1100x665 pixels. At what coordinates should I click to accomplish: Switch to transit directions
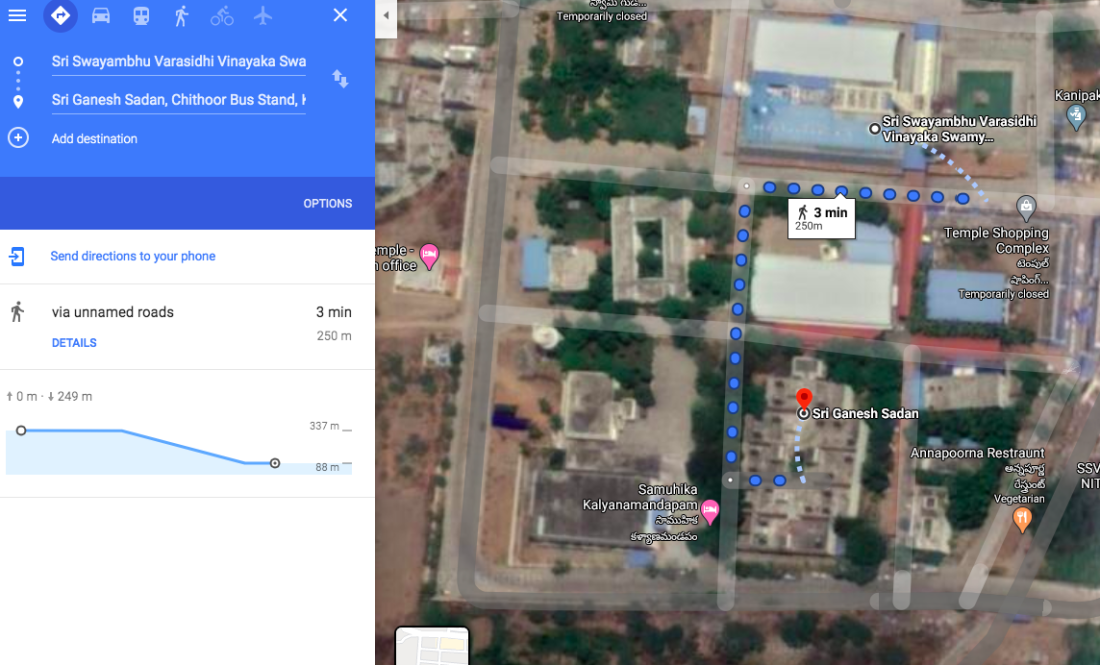[x=141, y=15]
